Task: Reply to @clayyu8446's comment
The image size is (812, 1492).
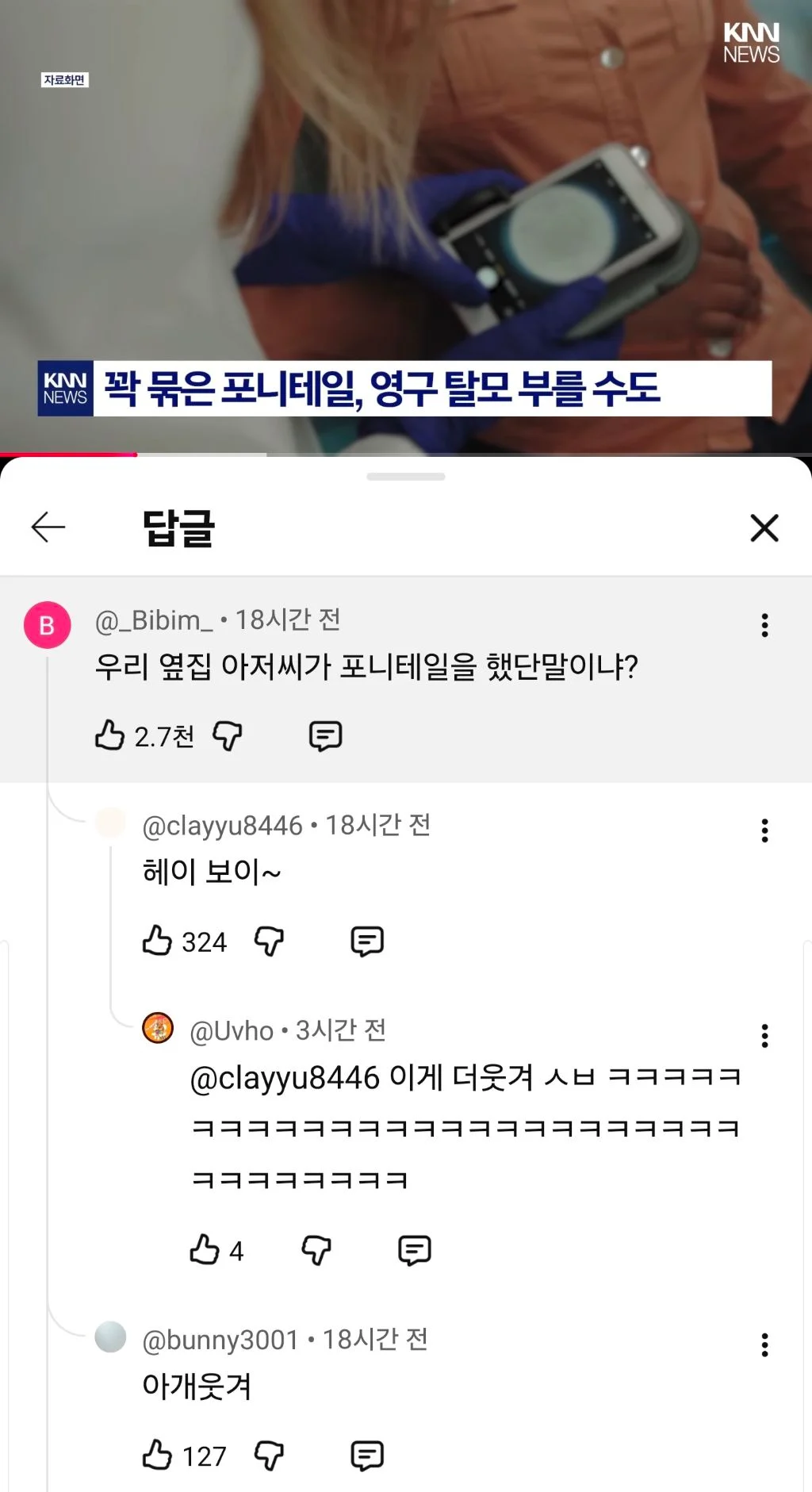Action: (367, 942)
